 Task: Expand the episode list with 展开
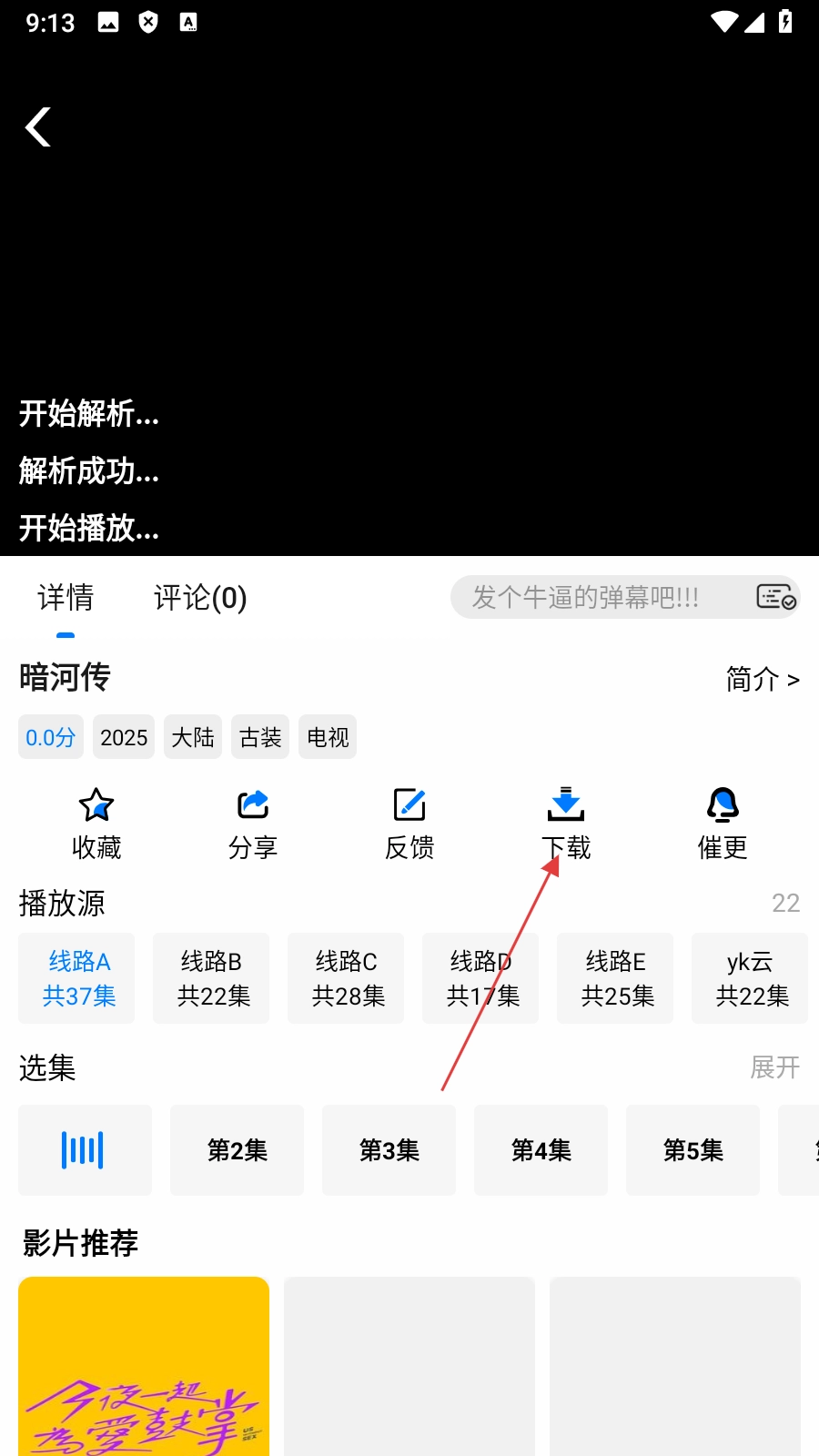pyautogui.click(x=774, y=1067)
